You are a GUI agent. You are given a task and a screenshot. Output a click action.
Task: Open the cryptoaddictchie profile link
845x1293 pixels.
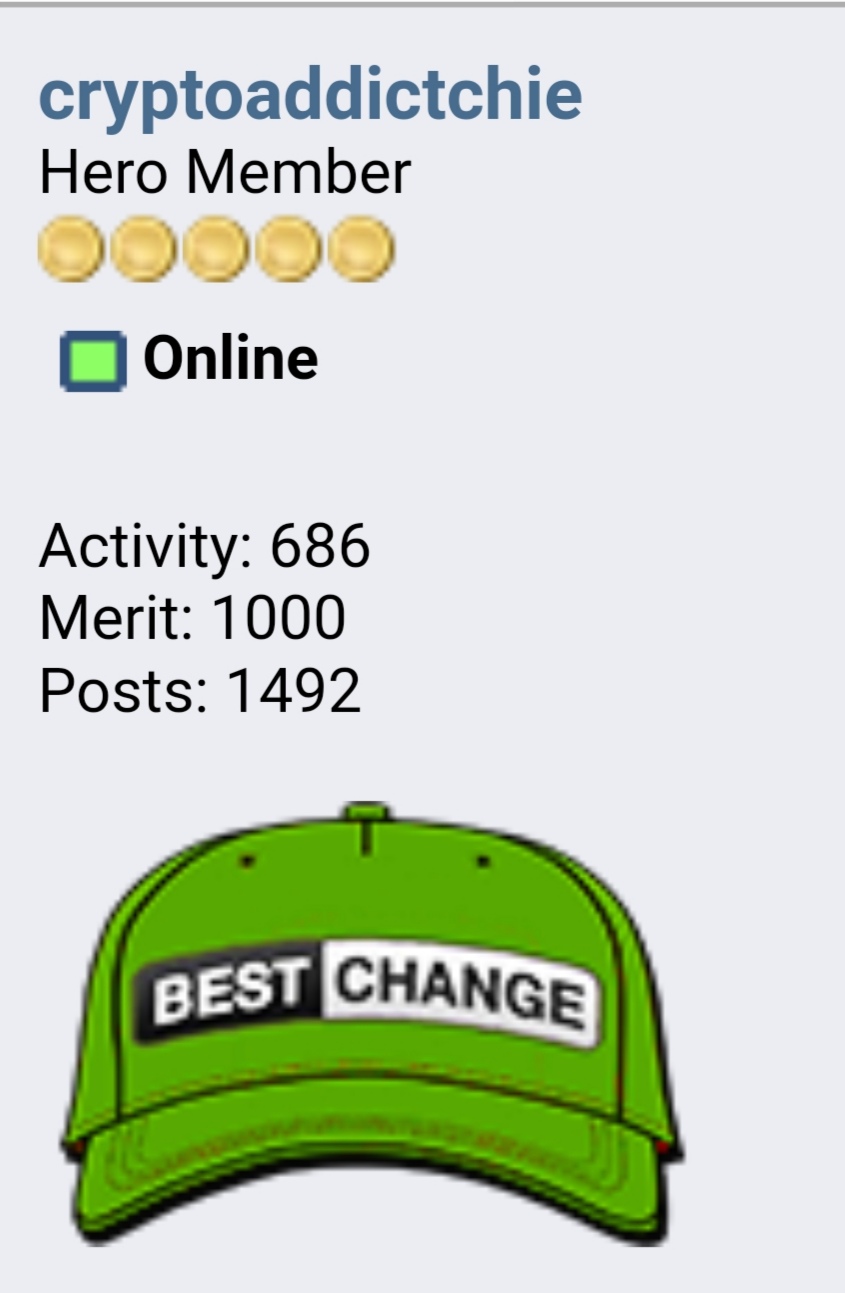(310, 95)
